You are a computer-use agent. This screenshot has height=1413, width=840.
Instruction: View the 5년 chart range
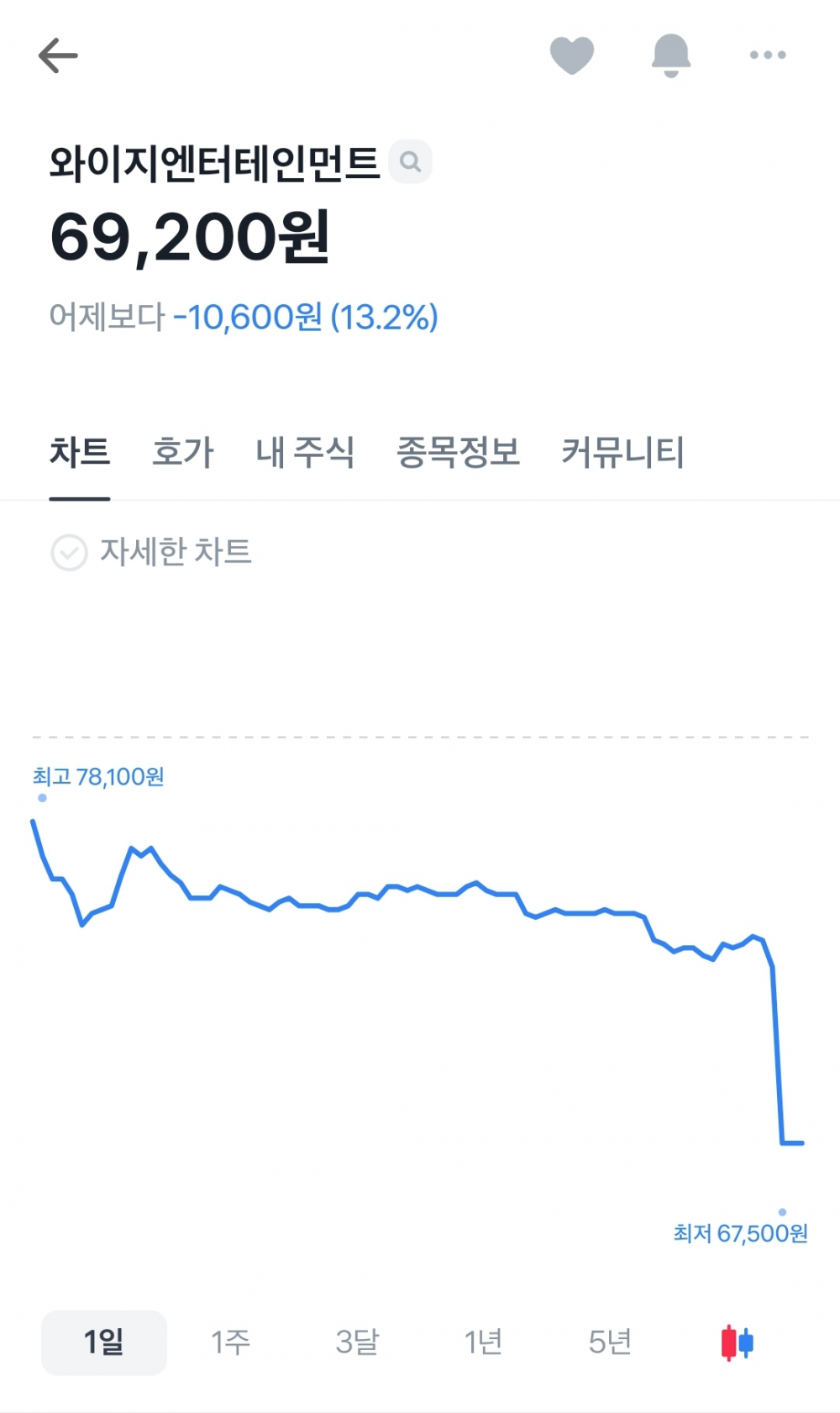point(610,1342)
